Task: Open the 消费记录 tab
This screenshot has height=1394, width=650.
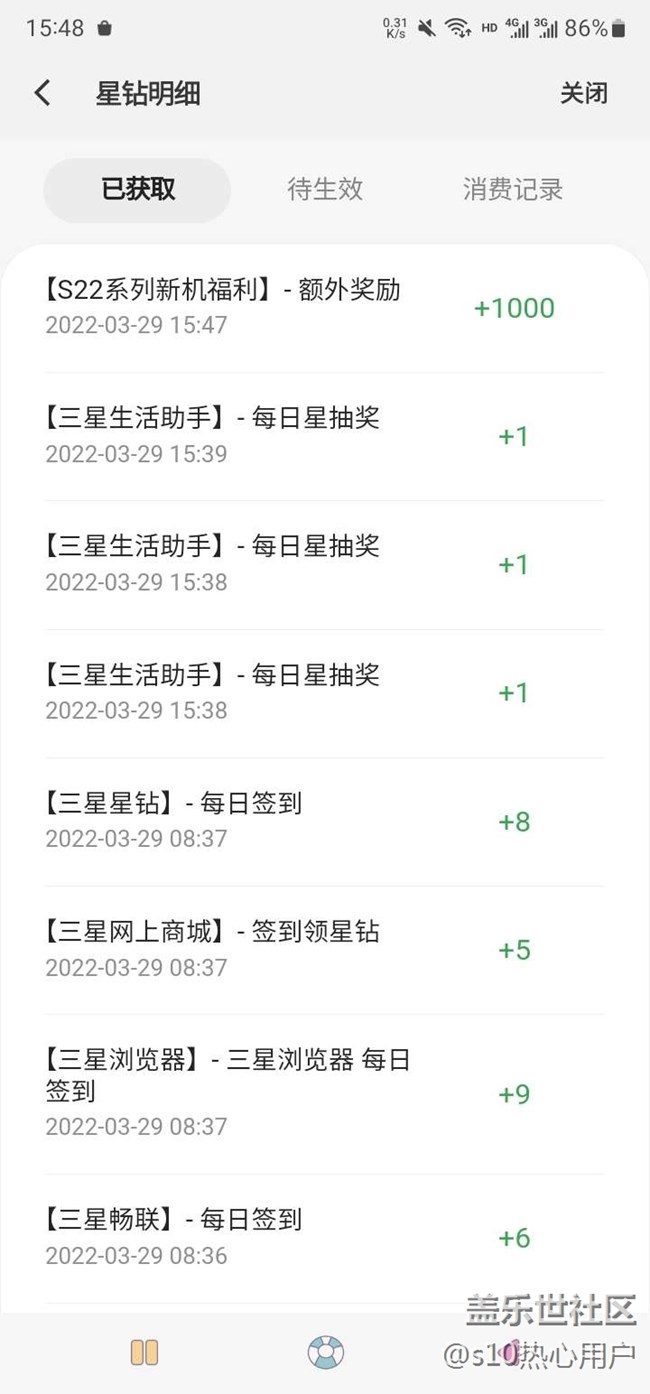Action: click(513, 189)
